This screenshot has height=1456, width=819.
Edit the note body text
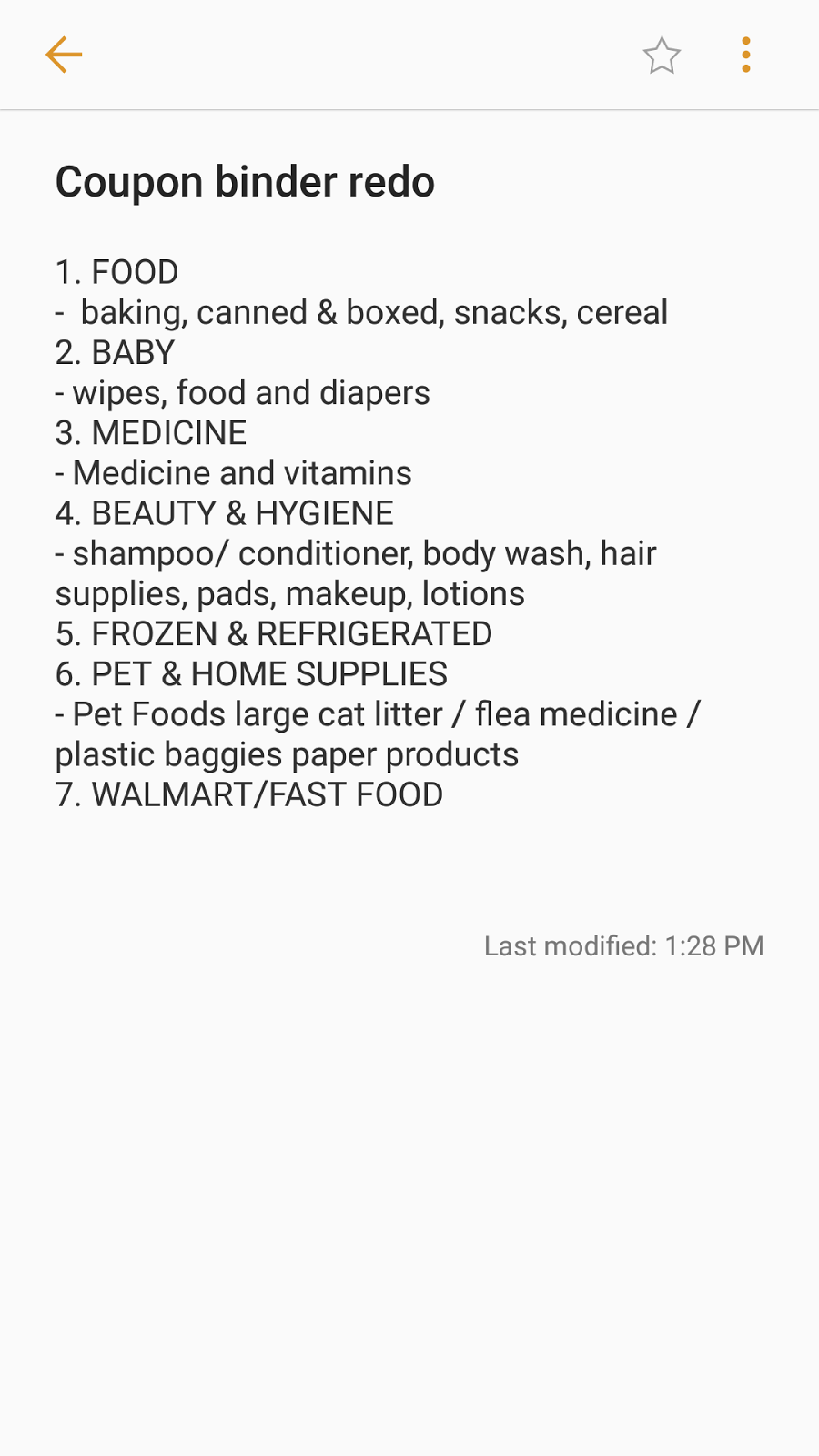[364, 533]
